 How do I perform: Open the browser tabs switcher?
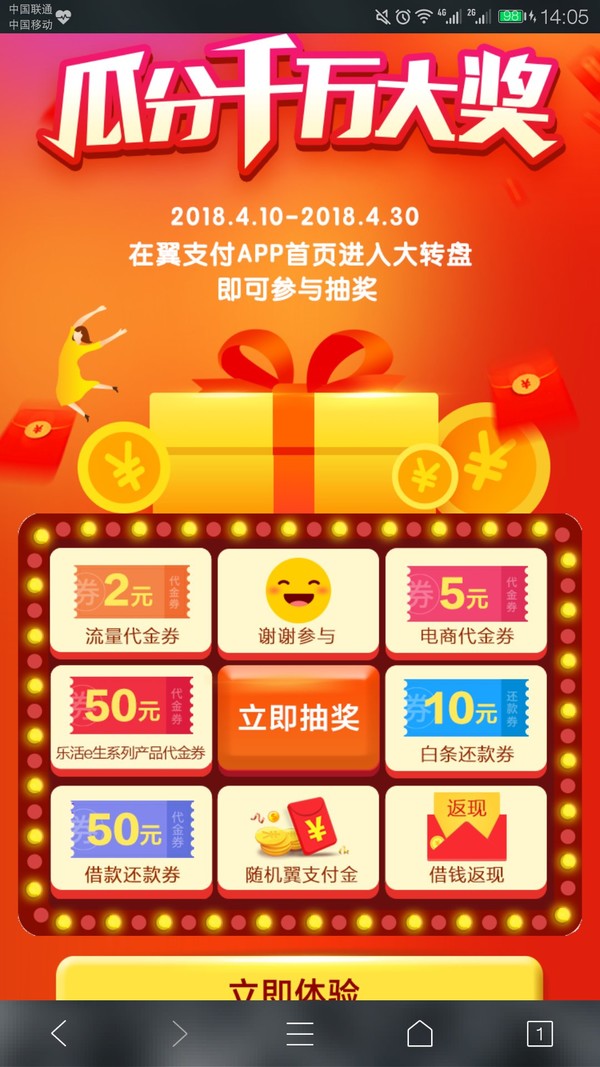pos(539,1034)
